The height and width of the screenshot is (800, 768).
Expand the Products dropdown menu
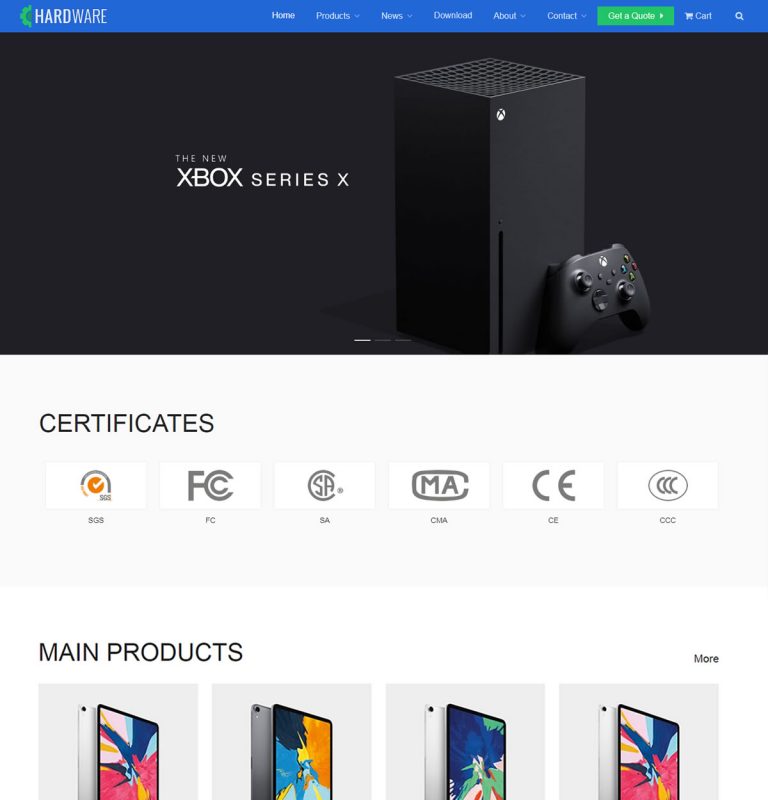coord(337,16)
